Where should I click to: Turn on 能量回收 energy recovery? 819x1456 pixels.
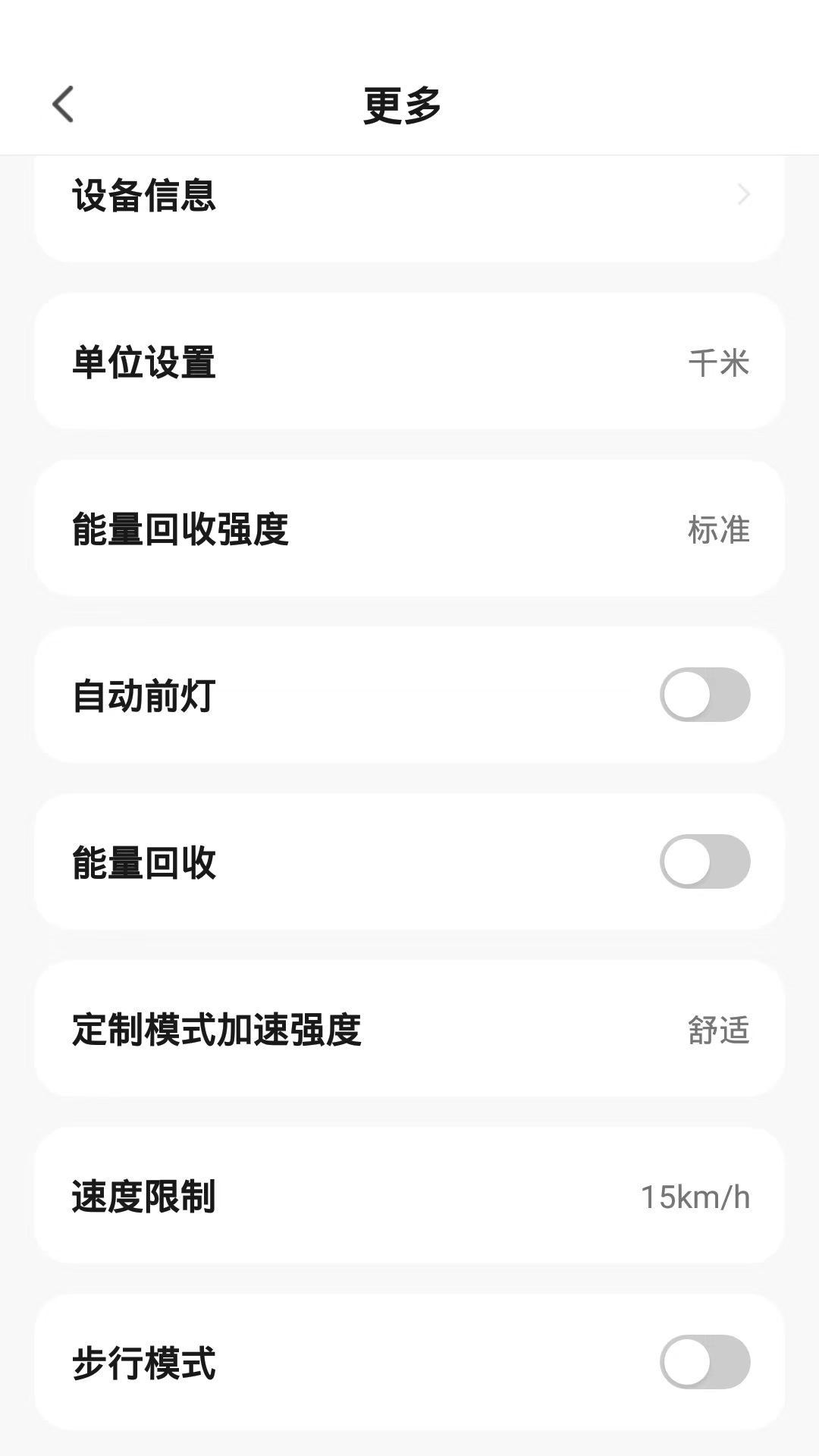(704, 862)
